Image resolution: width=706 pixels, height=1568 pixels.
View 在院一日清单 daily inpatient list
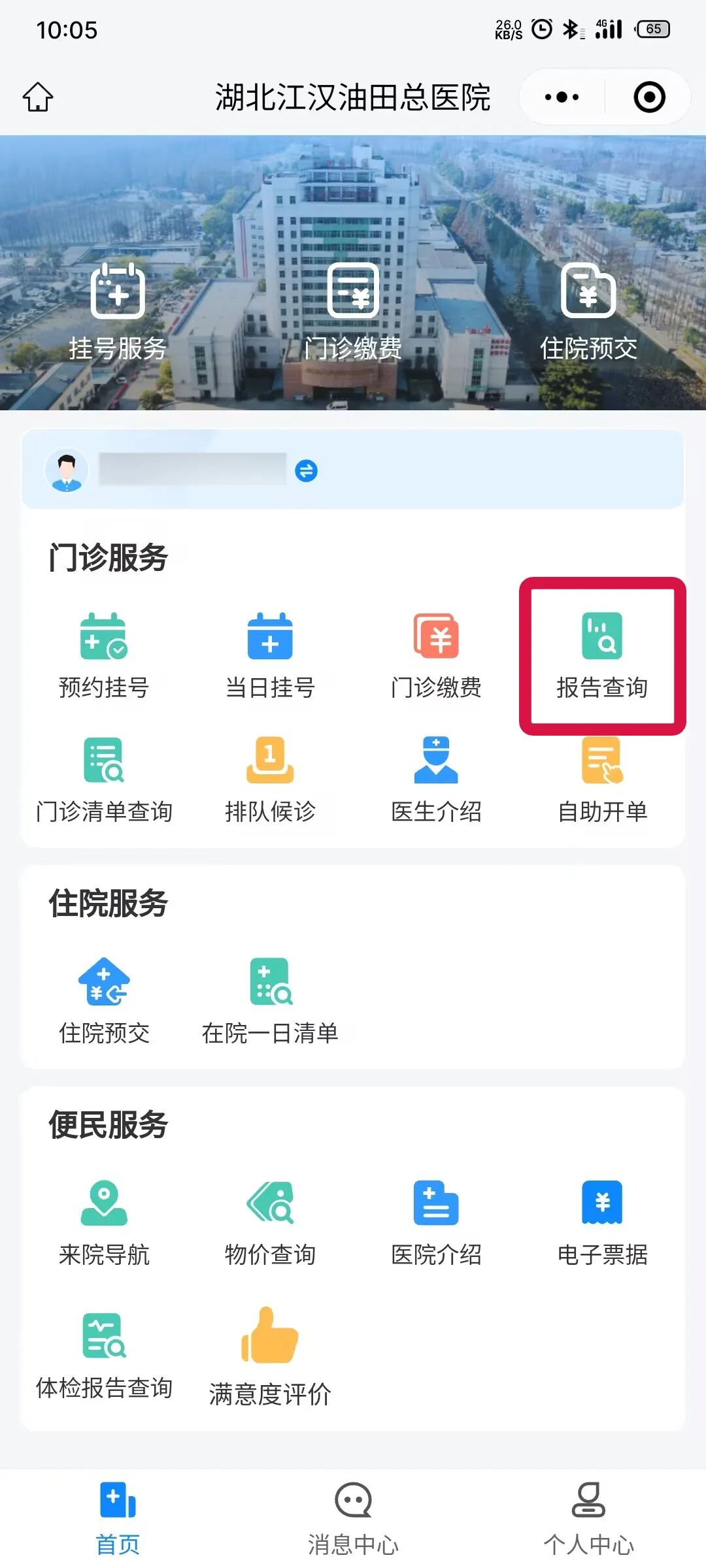pyautogui.click(x=270, y=1001)
